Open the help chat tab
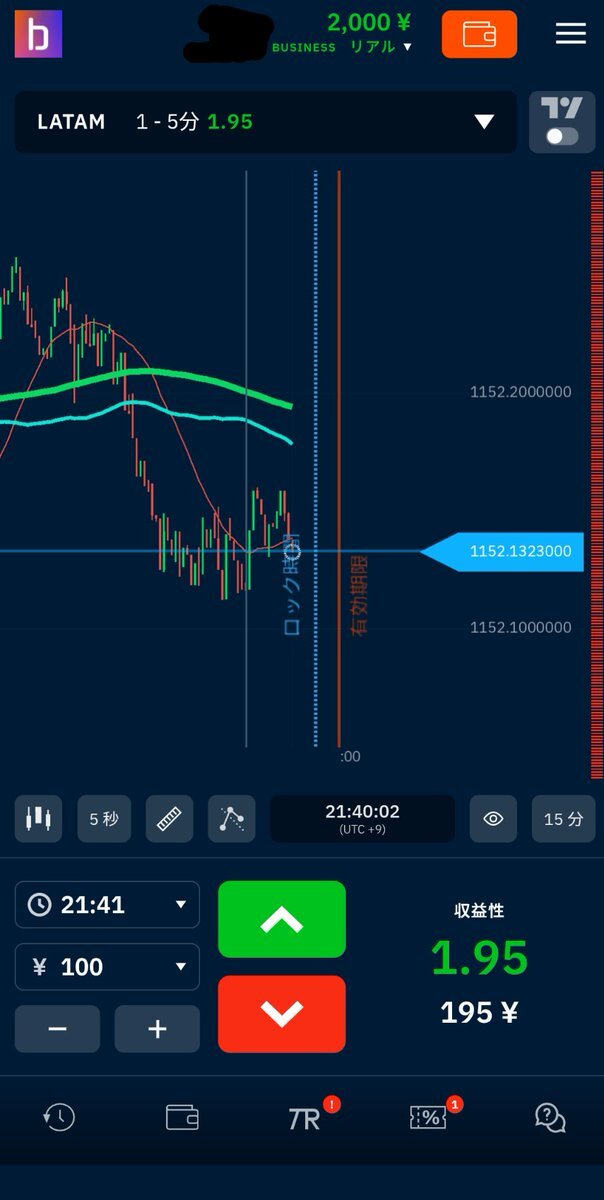Viewport: 604px width, 1200px height. [550, 1117]
